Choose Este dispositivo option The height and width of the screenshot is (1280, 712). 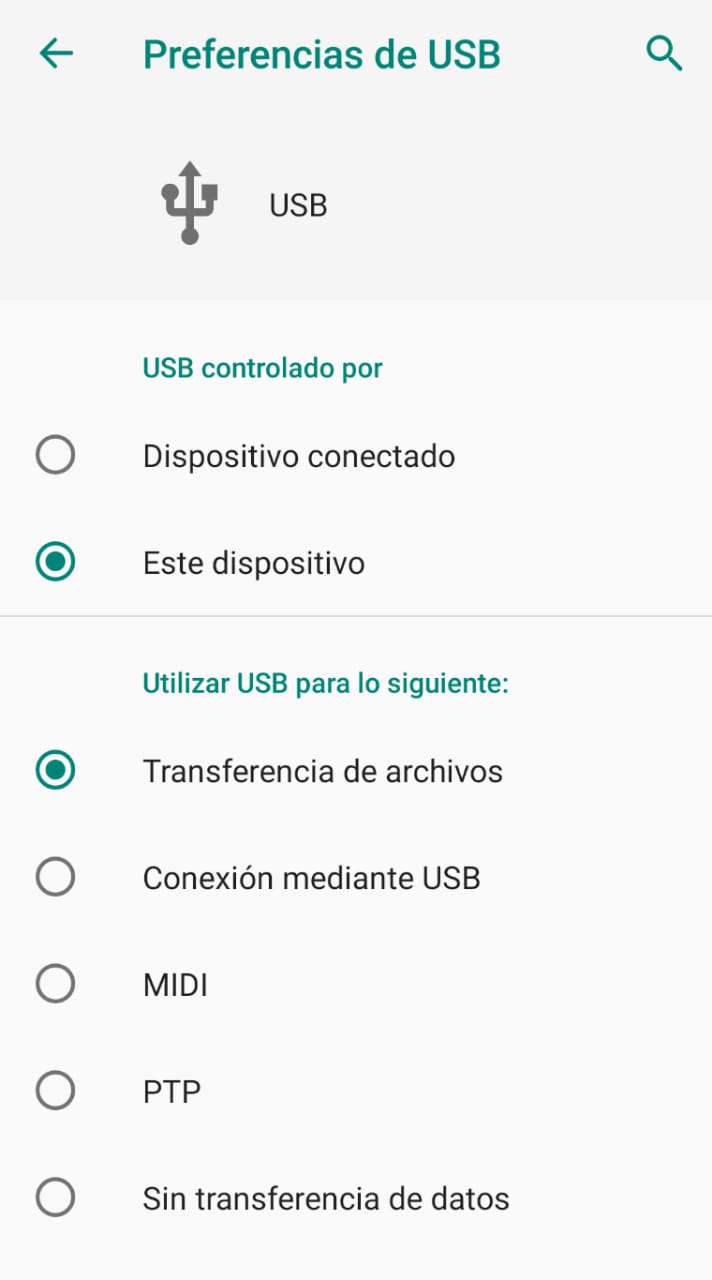coord(356,563)
